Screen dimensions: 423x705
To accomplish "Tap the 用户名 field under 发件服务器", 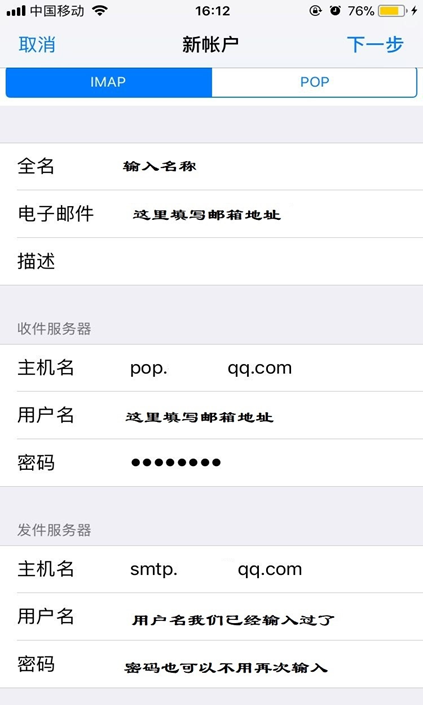I will (211, 617).
